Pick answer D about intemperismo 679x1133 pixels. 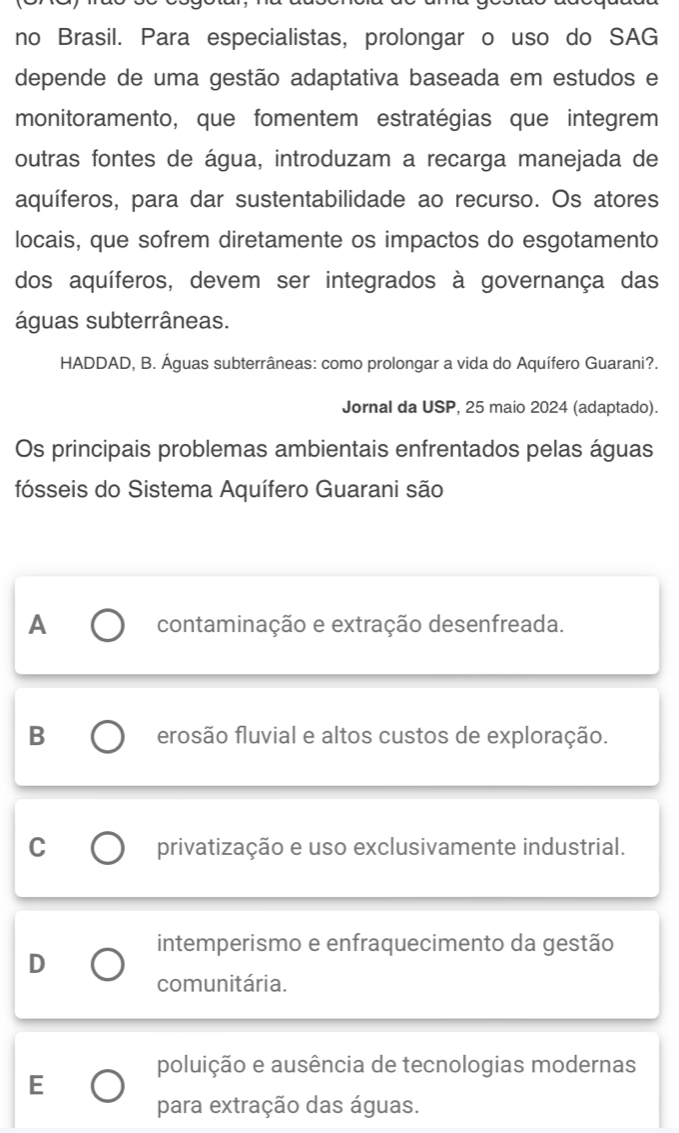click(109, 964)
